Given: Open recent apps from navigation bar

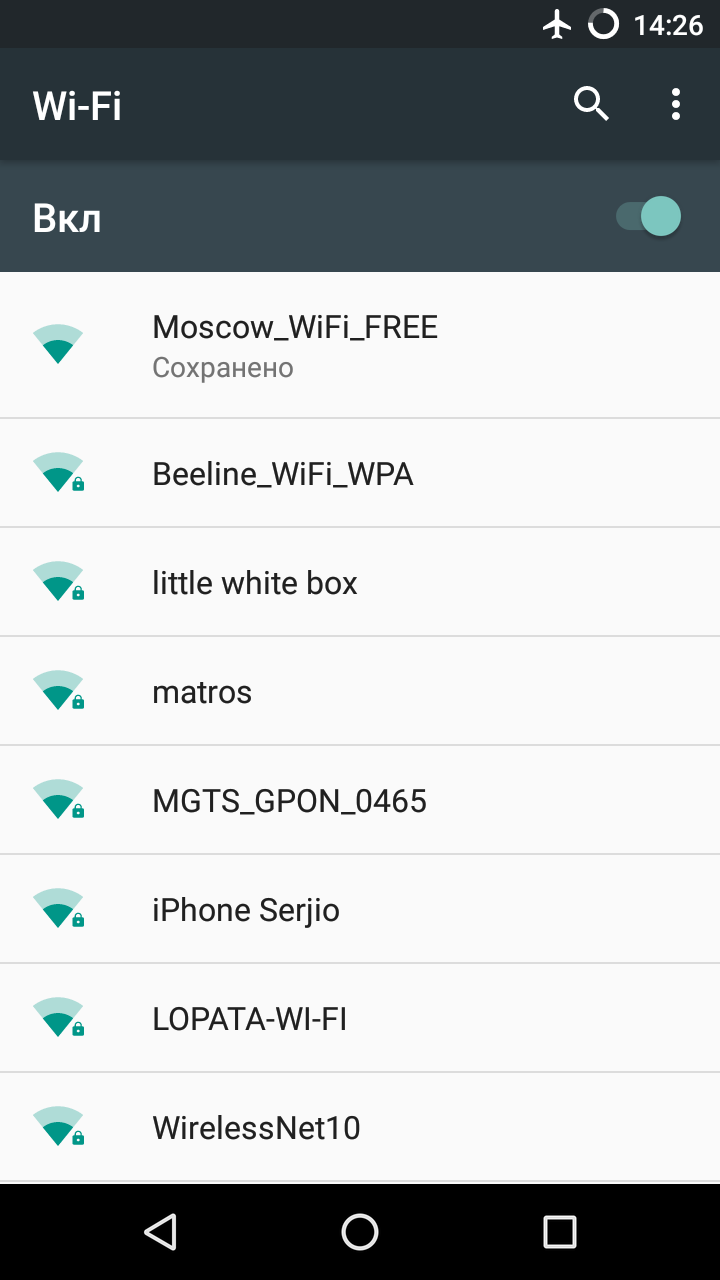Looking at the screenshot, I should click(560, 1232).
